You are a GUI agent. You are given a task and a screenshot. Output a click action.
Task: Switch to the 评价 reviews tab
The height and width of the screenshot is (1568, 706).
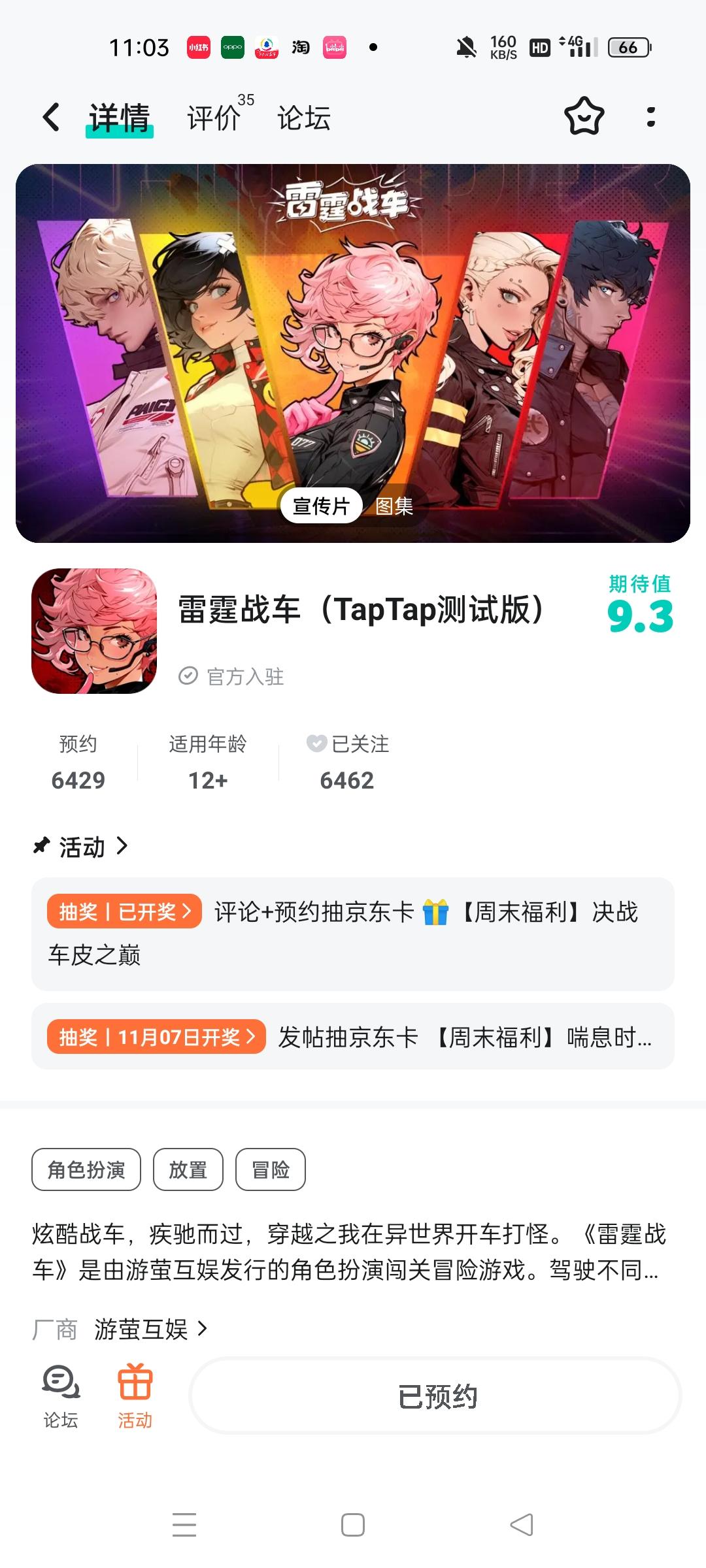pyautogui.click(x=212, y=118)
